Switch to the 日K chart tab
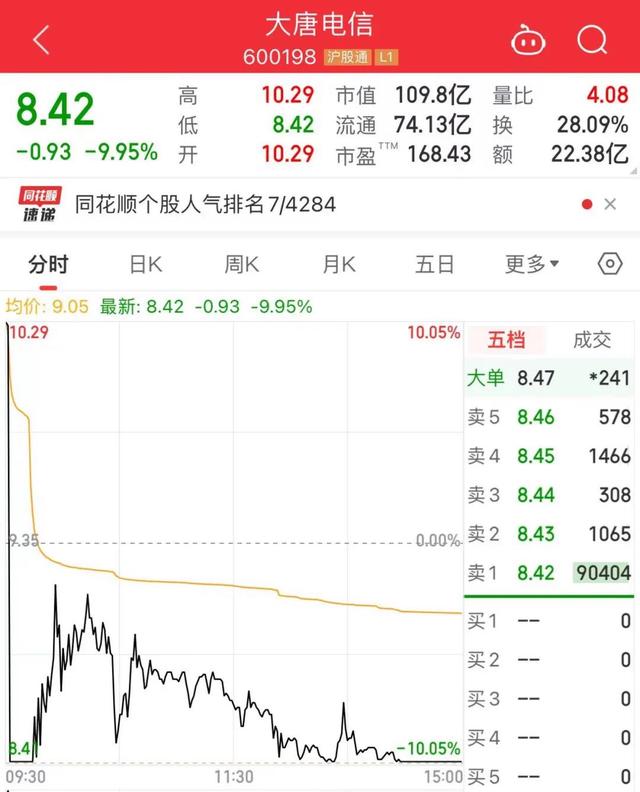Screen dimensions: 640x792 click(x=146, y=264)
